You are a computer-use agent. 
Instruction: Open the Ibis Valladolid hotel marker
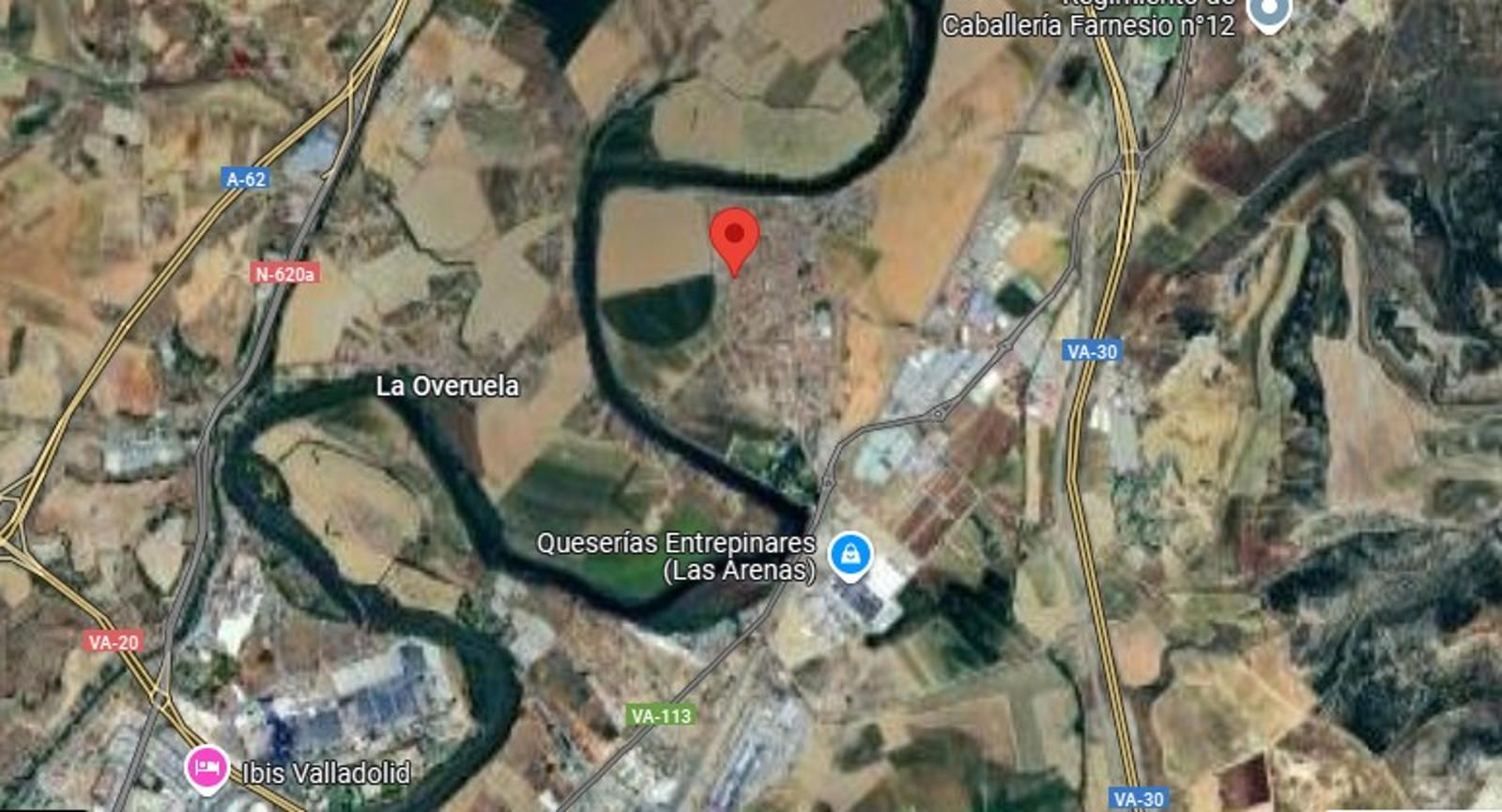click(x=206, y=768)
